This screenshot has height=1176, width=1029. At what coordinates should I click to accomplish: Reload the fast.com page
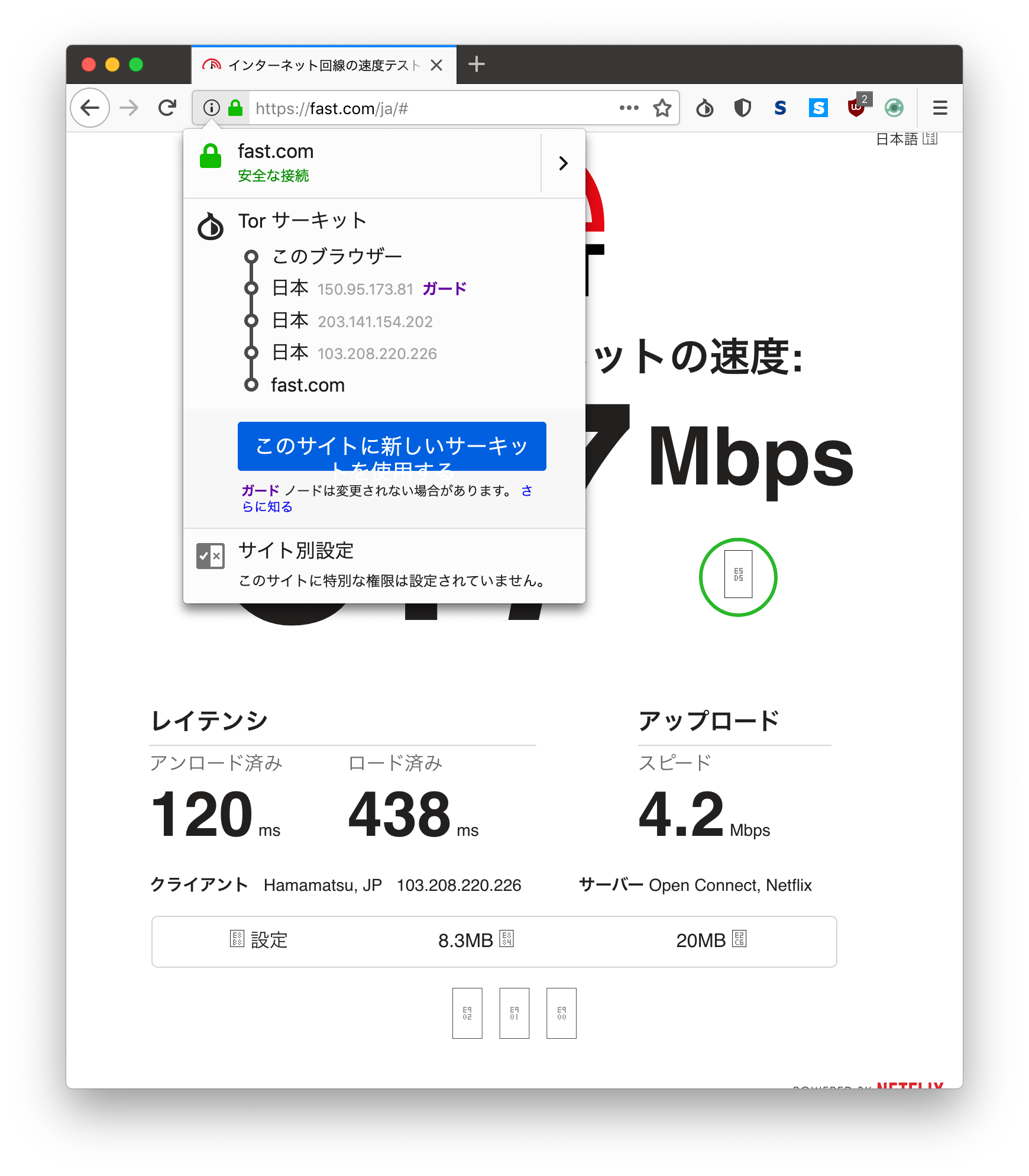pos(167,108)
